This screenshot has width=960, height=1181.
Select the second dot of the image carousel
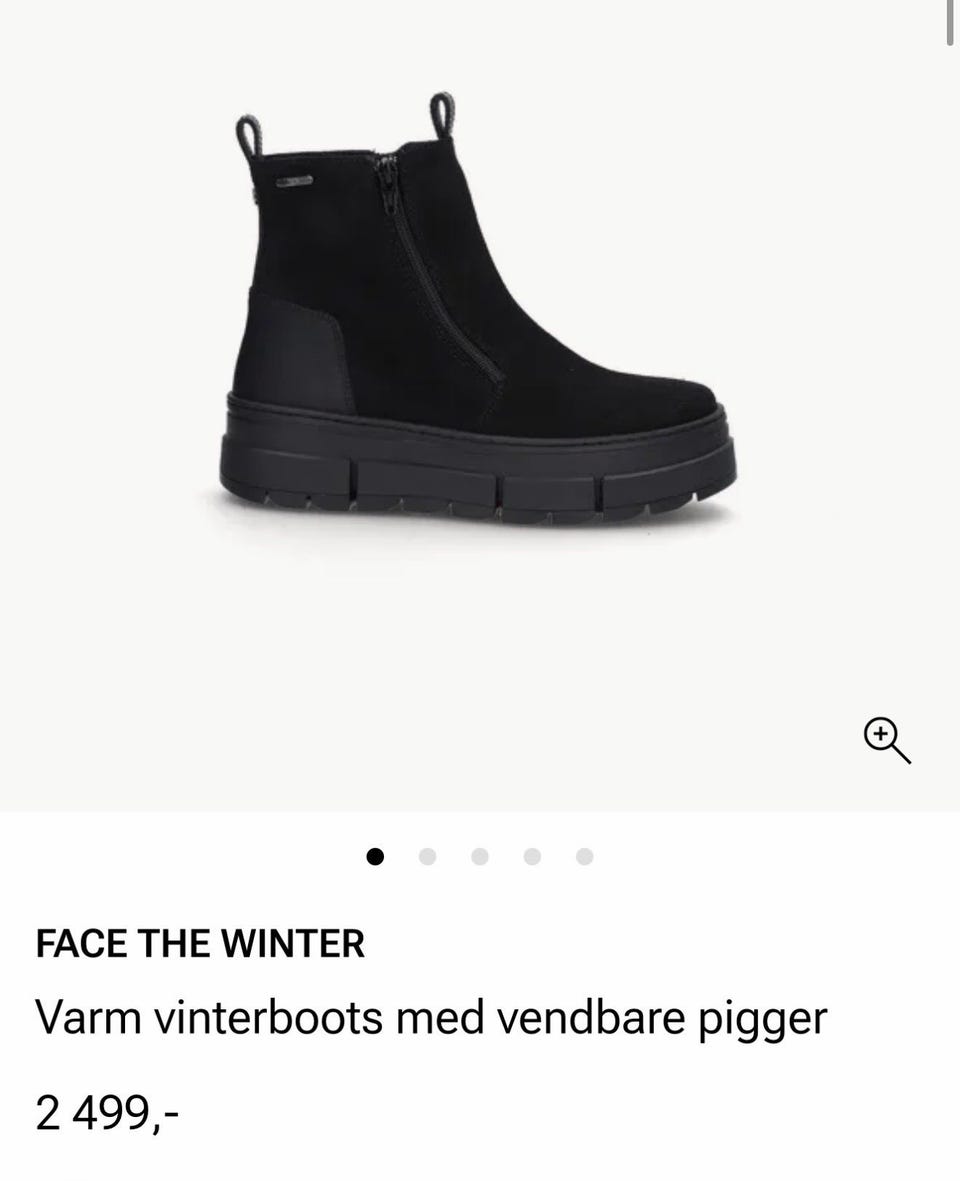click(428, 857)
